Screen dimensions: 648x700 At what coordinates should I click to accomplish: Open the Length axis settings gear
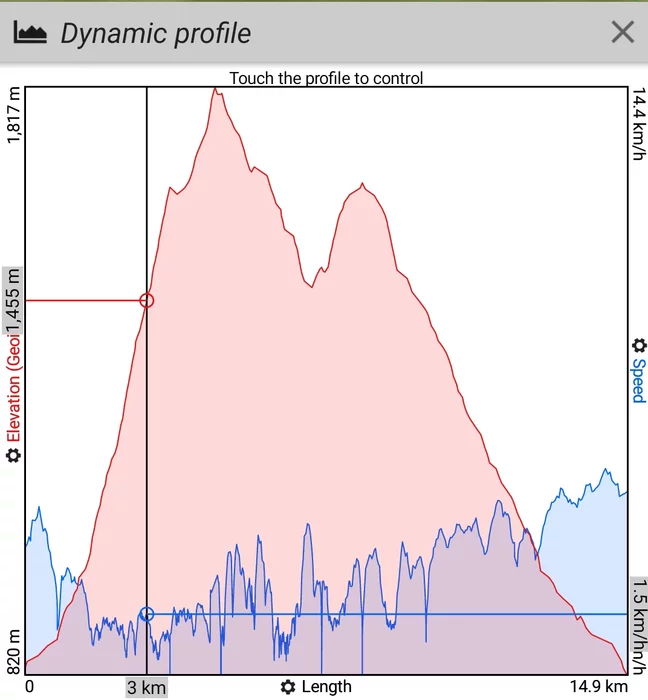coord(288,687)
